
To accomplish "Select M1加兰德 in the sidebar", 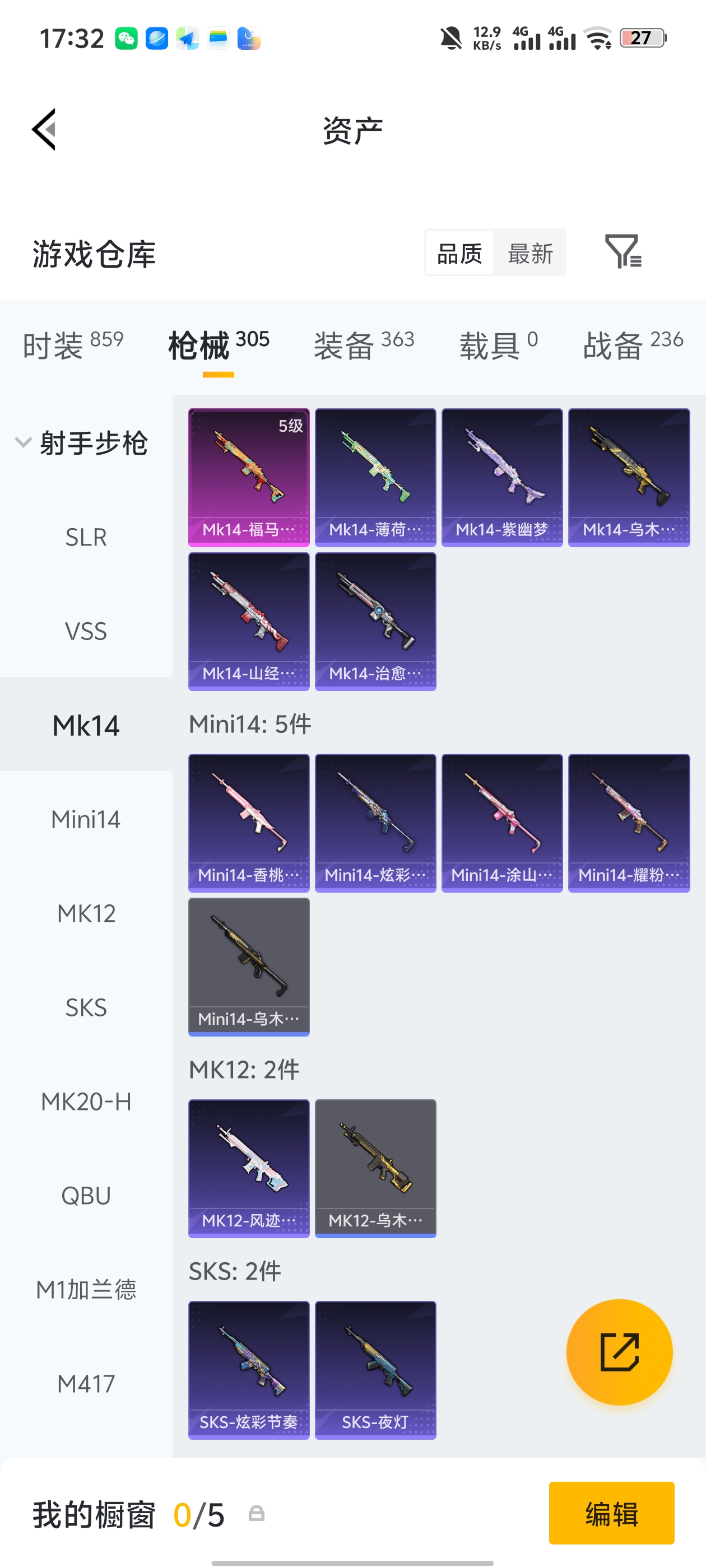I will pyautogui.click(x=86, y=1290).
